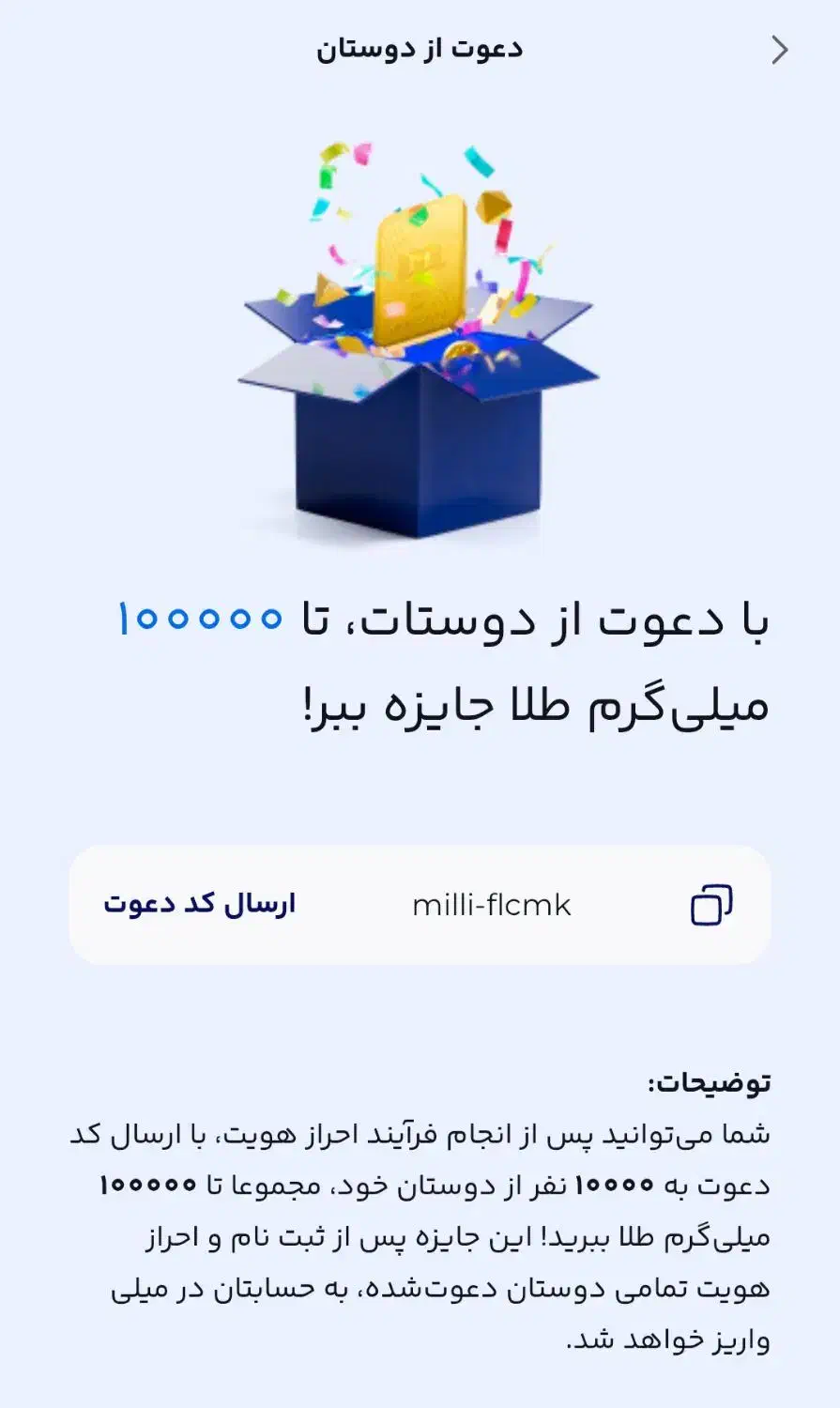Select the دعوت از دوستان screen title
Screen dimensions: 840x1408
click(x=420, y=49)
